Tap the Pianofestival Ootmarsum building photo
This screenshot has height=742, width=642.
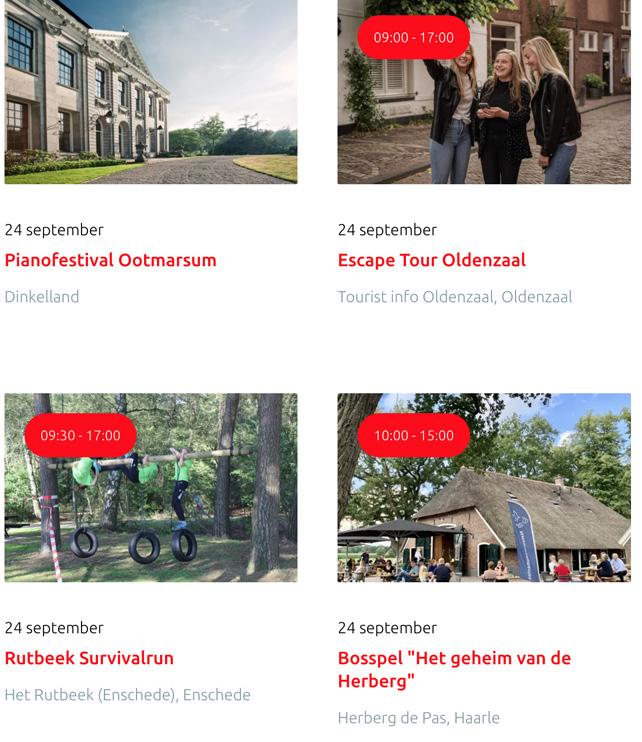pyautogui.click(x=150, y=92)
